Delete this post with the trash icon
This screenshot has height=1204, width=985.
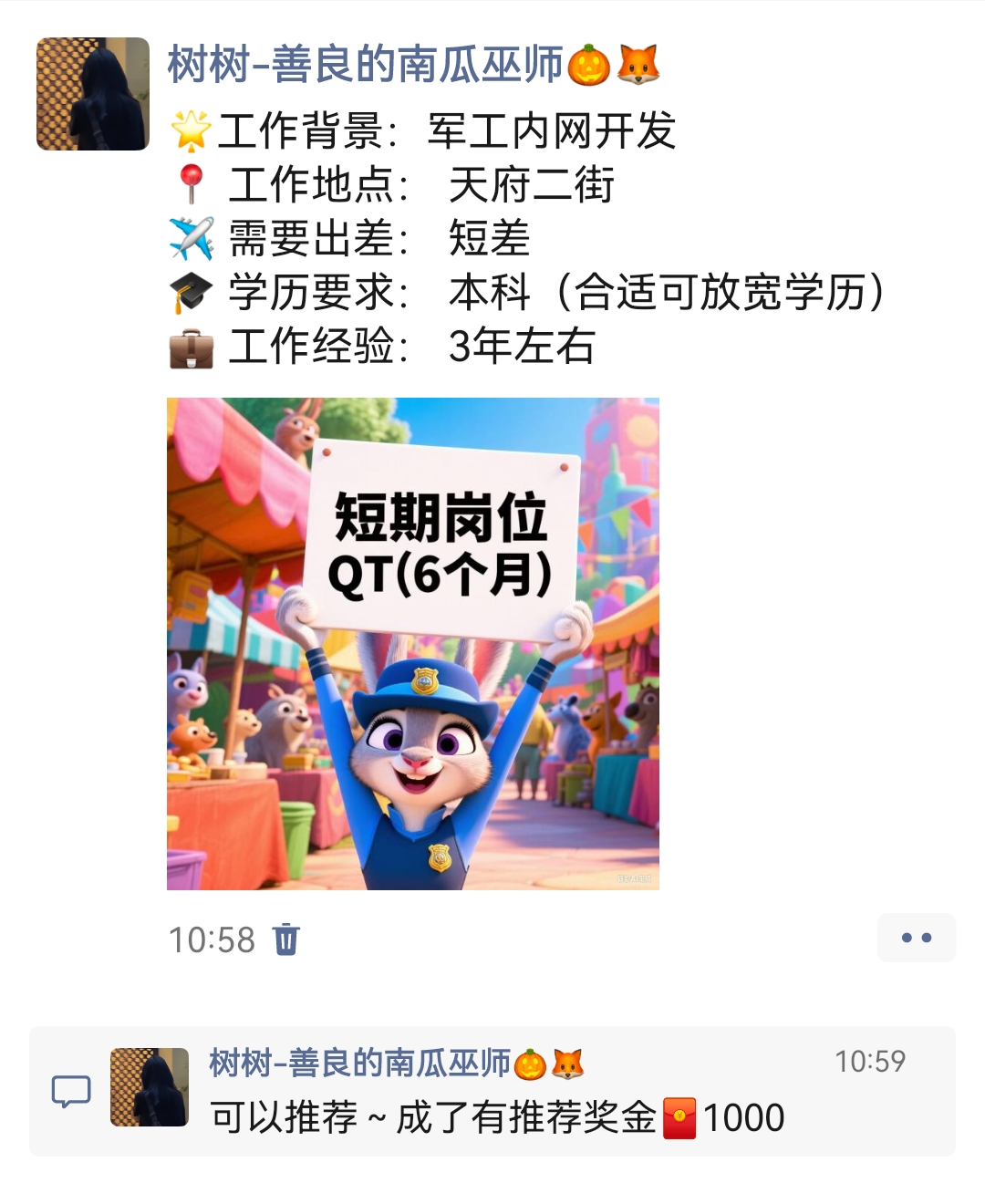(286, 939)
